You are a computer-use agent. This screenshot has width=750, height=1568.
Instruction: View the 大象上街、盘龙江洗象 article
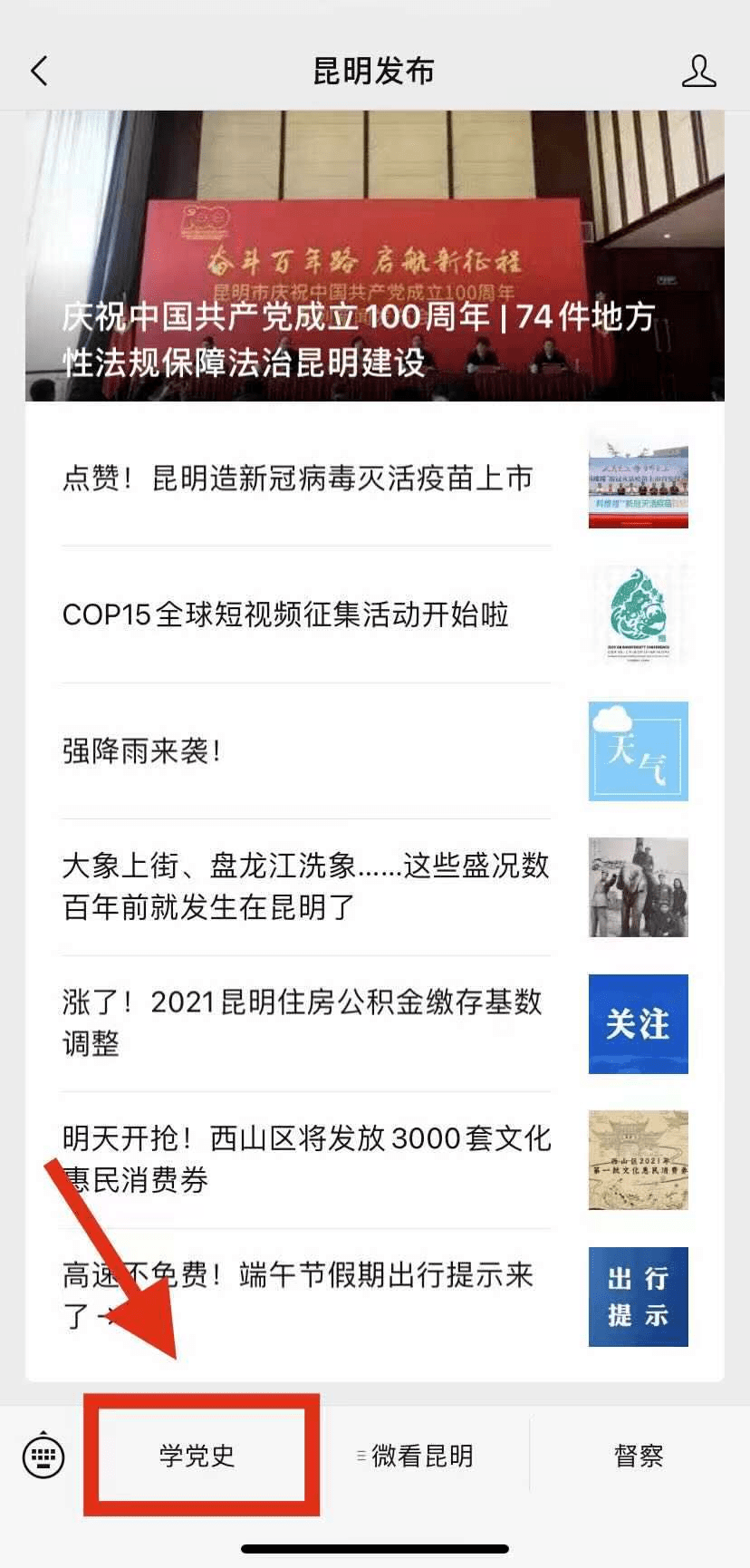click(x=306, y=886)
